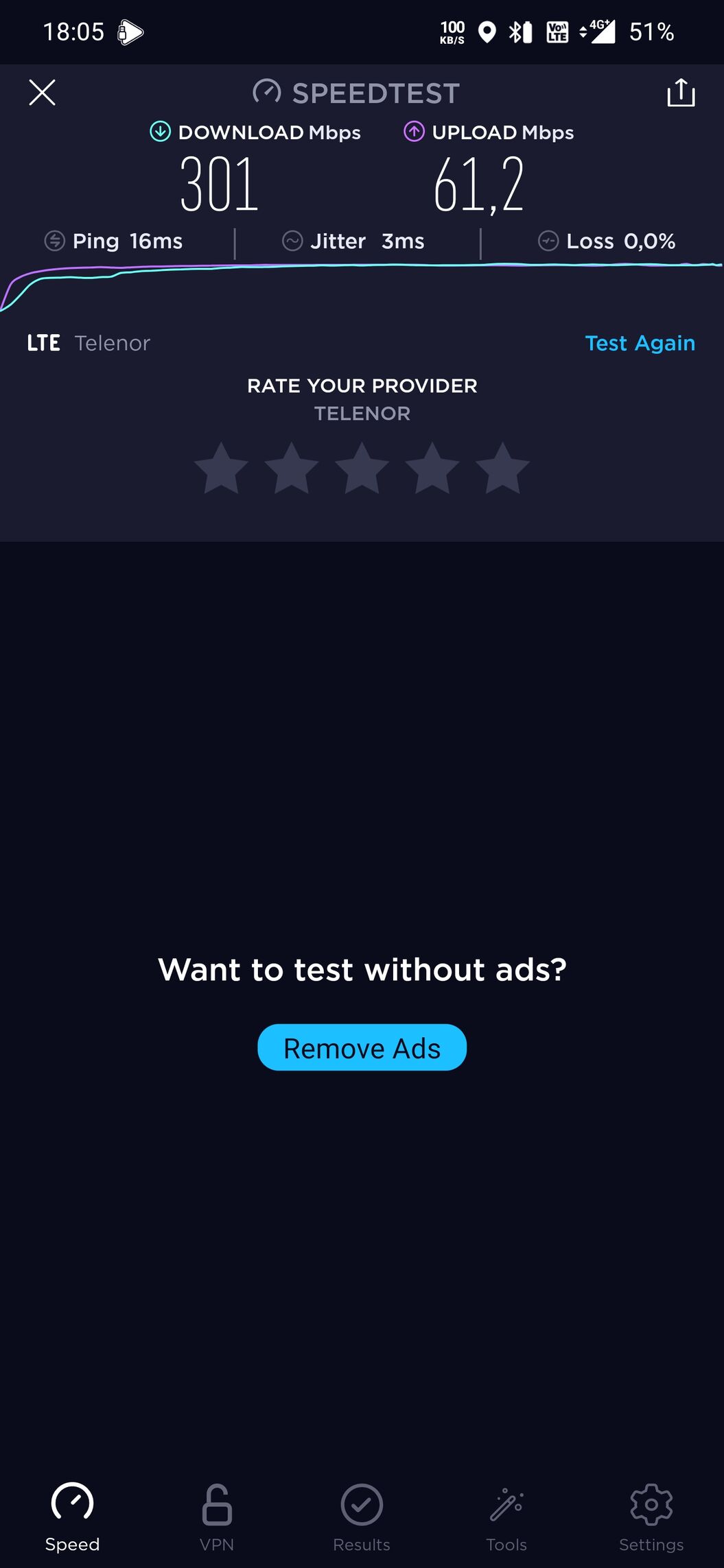This screenshot has height=1568, width=724.
Task: Give Telenor a three-star rating
Action: click(x=362, y=469)
